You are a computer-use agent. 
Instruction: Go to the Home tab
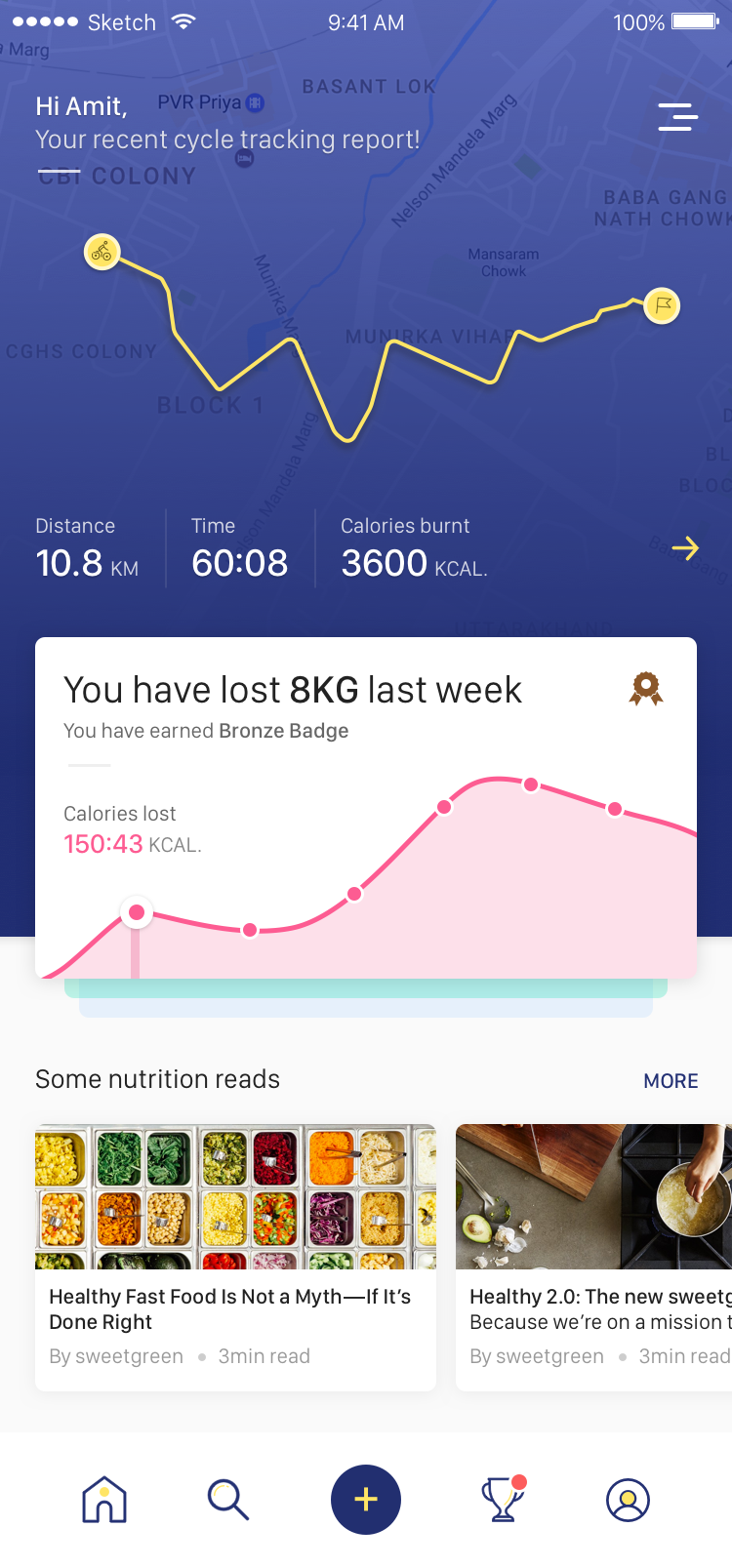coord(104,1500)
